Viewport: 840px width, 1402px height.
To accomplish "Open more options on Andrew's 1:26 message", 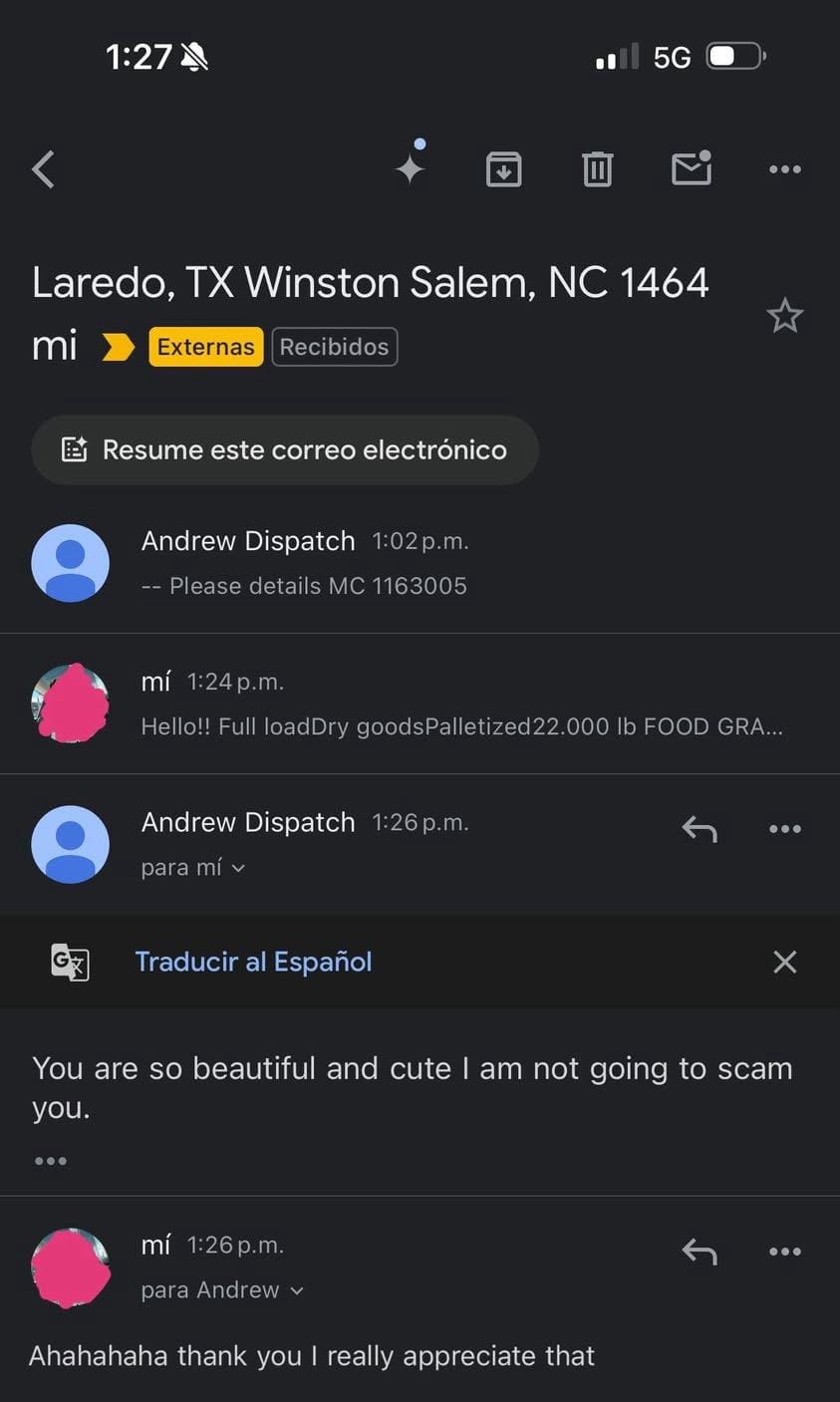I will click(785, 828).
